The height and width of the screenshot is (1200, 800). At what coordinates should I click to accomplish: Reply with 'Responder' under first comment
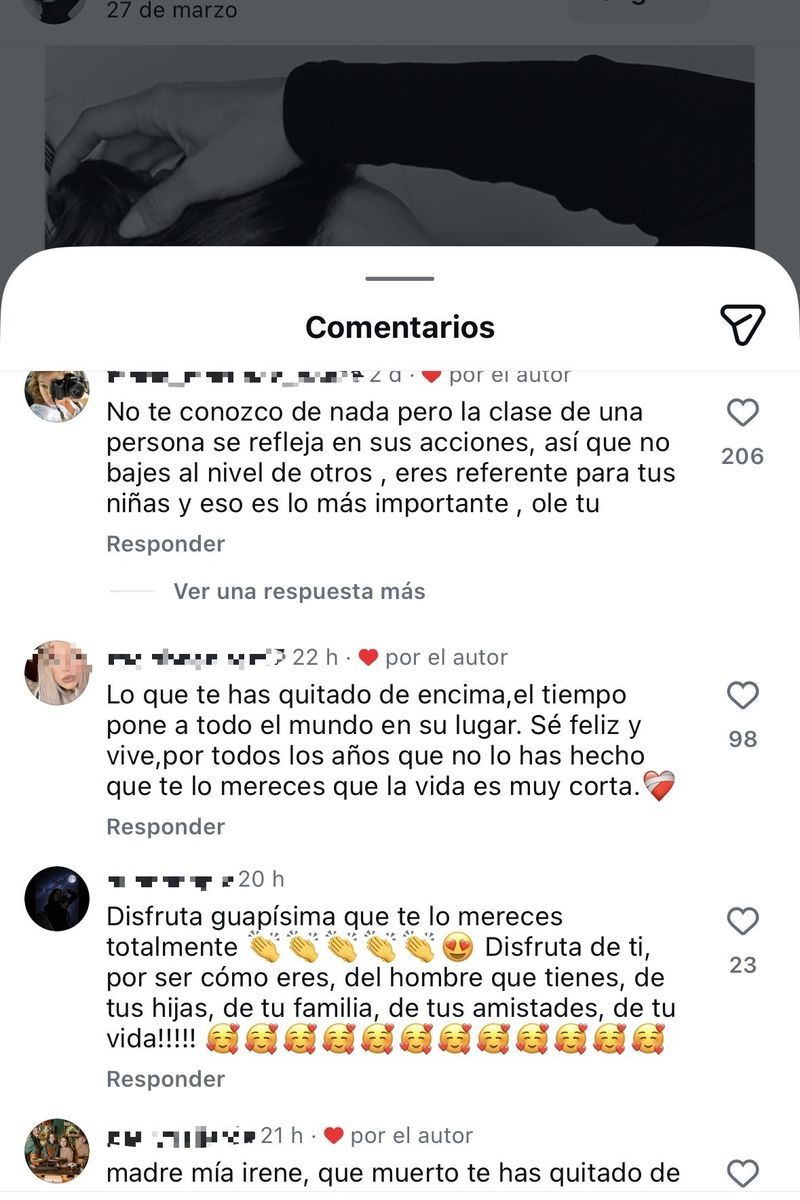pos(164,543)
